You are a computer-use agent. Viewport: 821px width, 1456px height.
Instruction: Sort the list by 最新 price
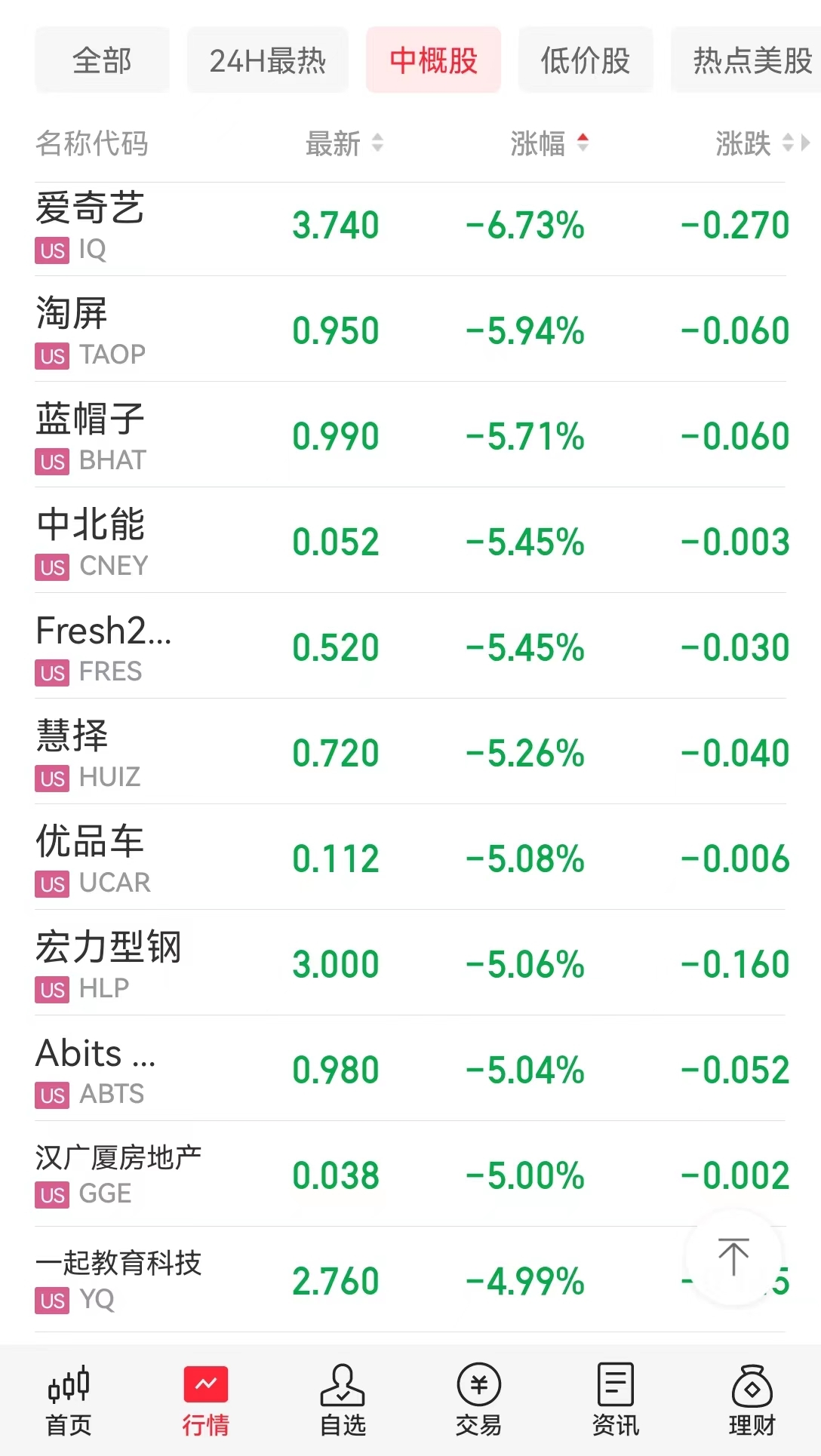(344, 143)
